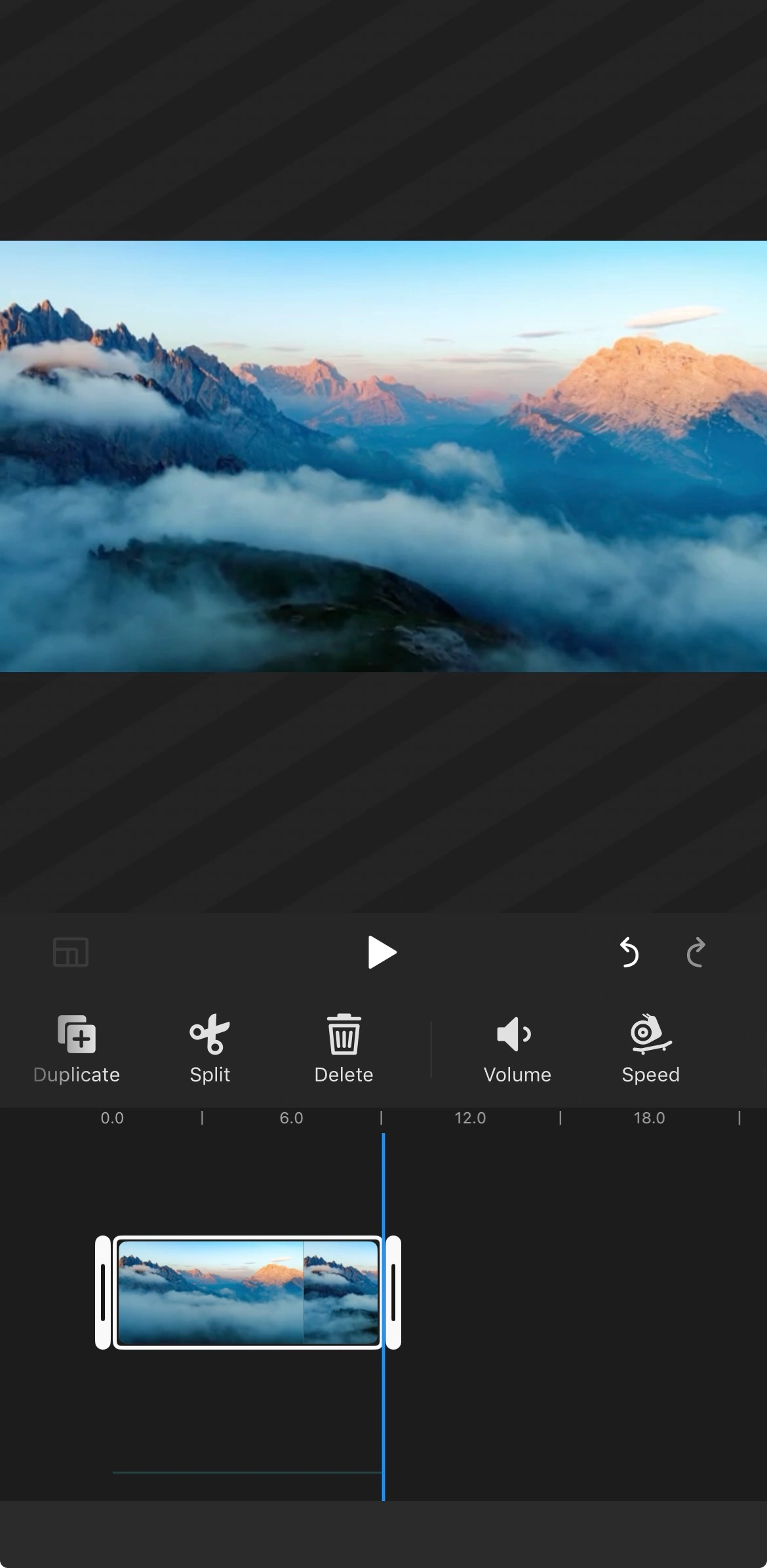Screen dimensions: 767x1568
Task: Open the layout panel icon
Action: (71, 952)
